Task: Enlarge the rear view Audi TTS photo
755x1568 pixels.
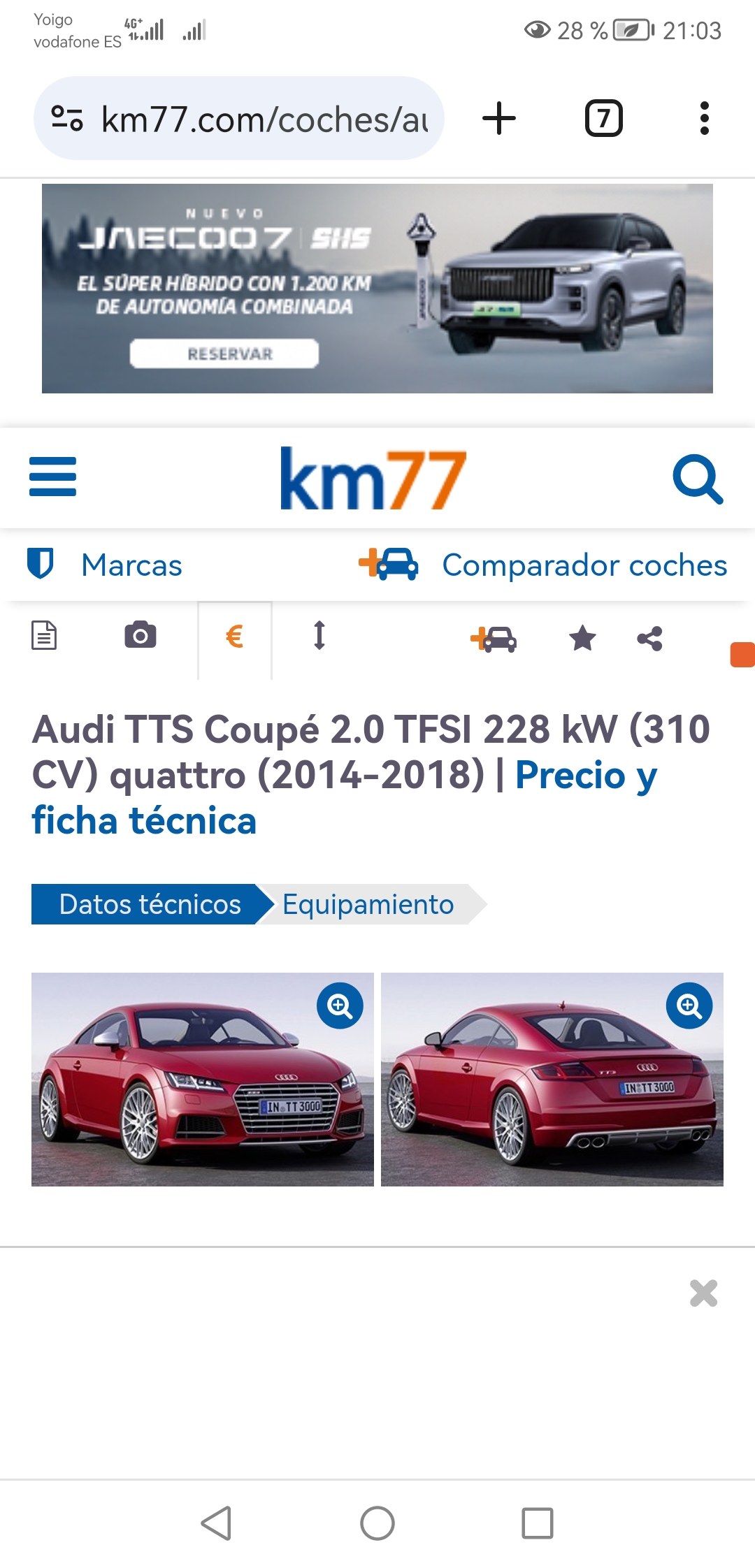Action: [x=689, y=1006]
